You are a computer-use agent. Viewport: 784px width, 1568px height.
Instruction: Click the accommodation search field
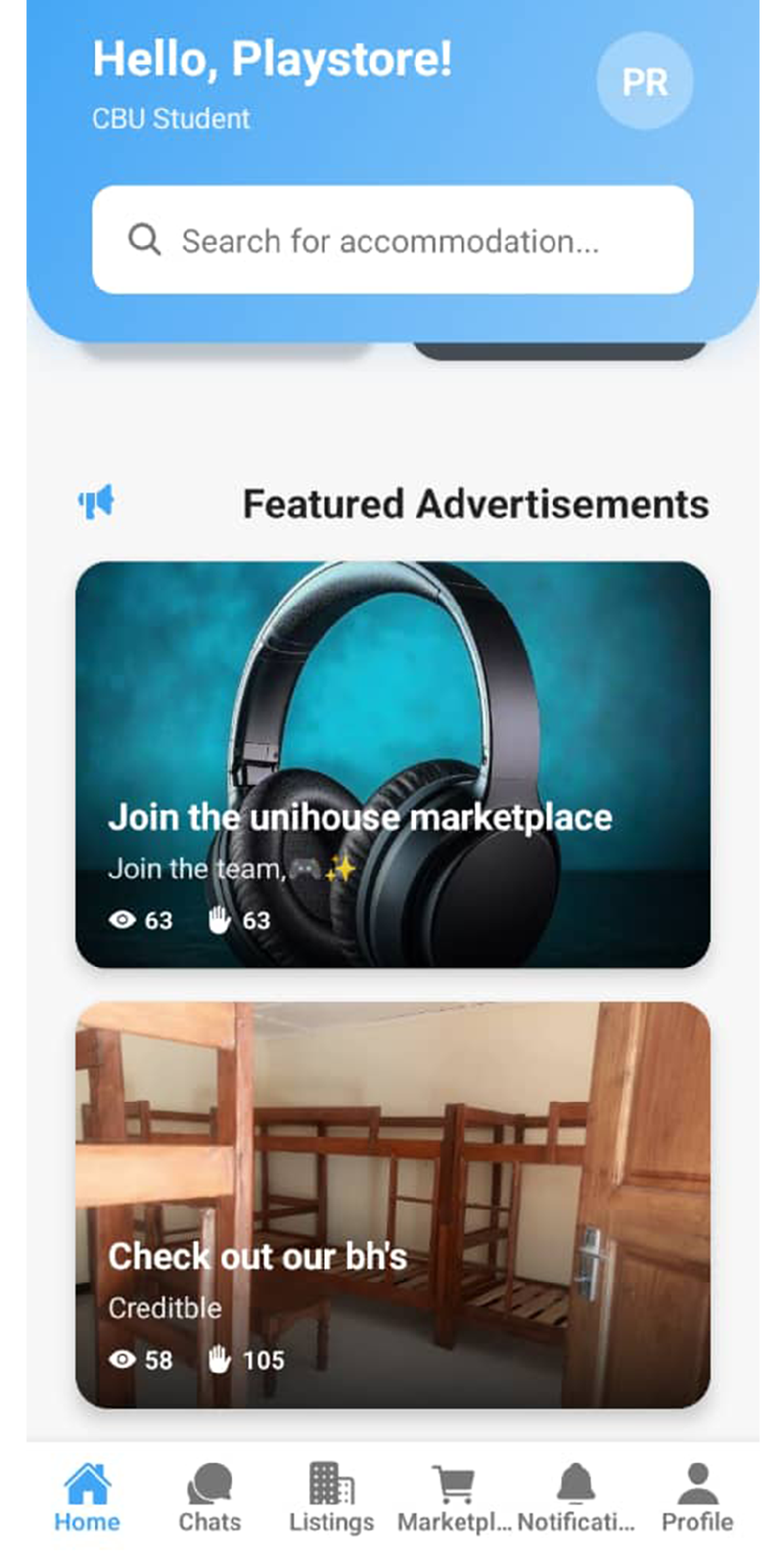click(392, 240)
